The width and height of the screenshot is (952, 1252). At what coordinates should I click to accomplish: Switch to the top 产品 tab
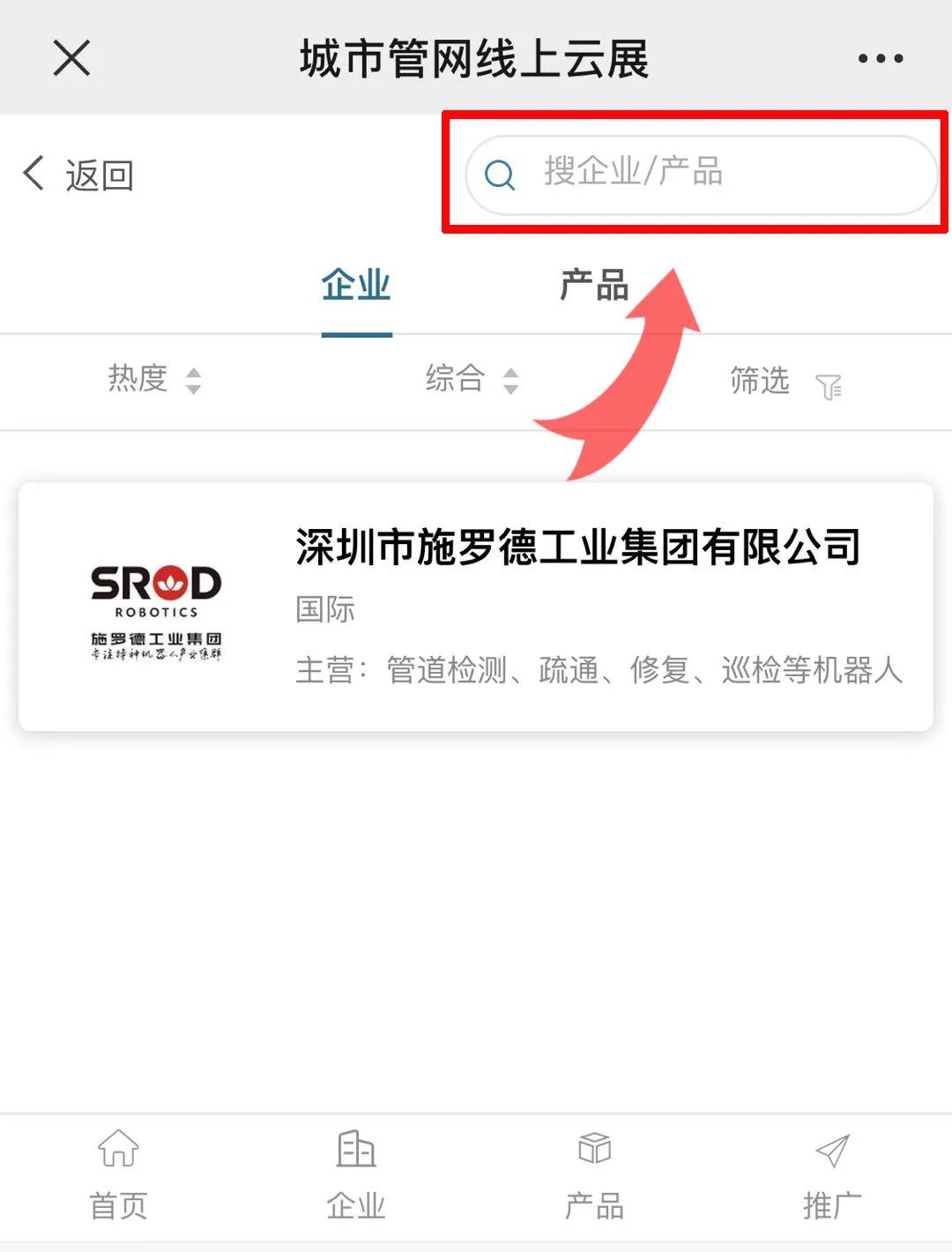click(593, 286)
